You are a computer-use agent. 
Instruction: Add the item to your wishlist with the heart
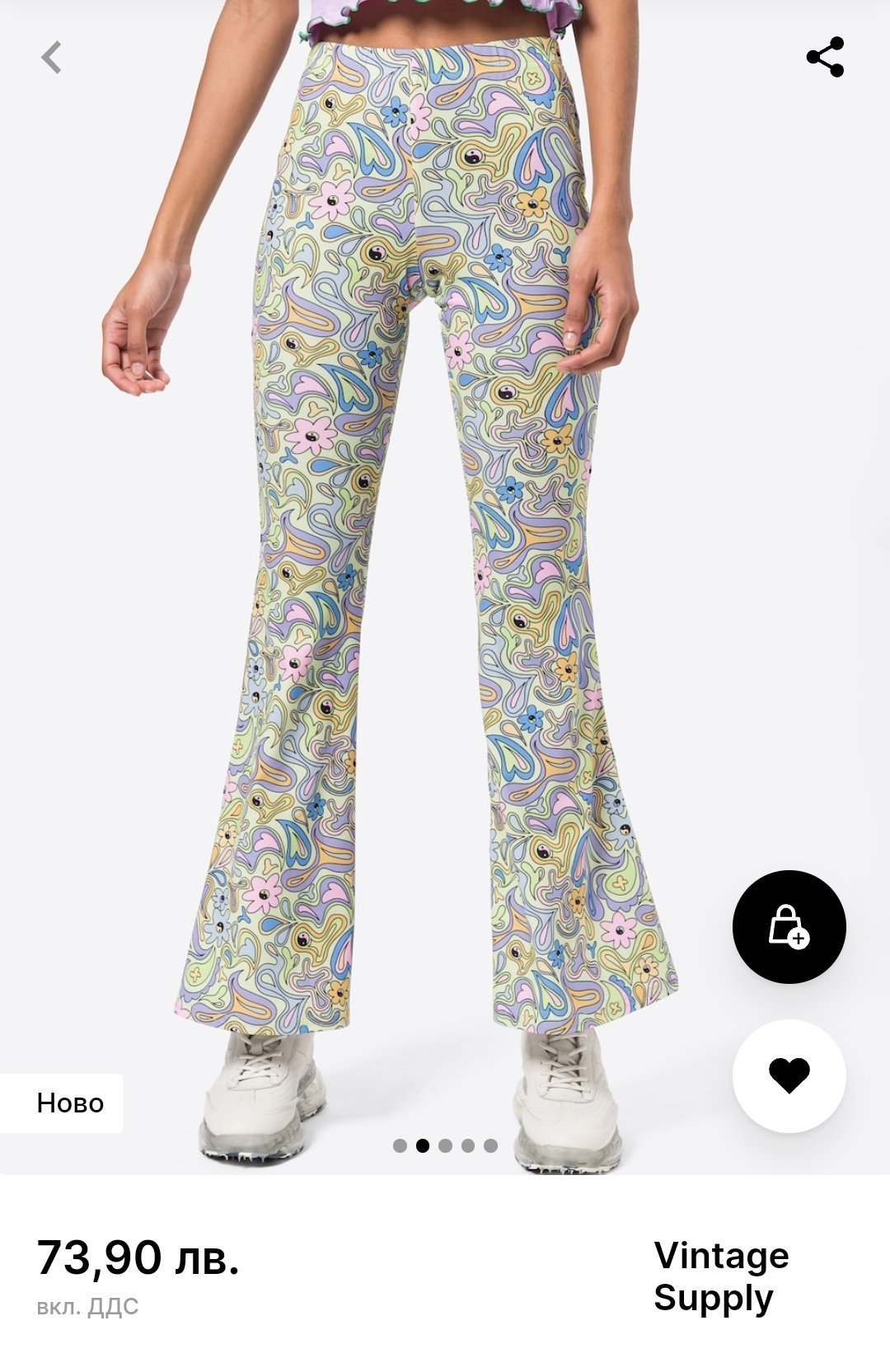(x=789, y=1076)
